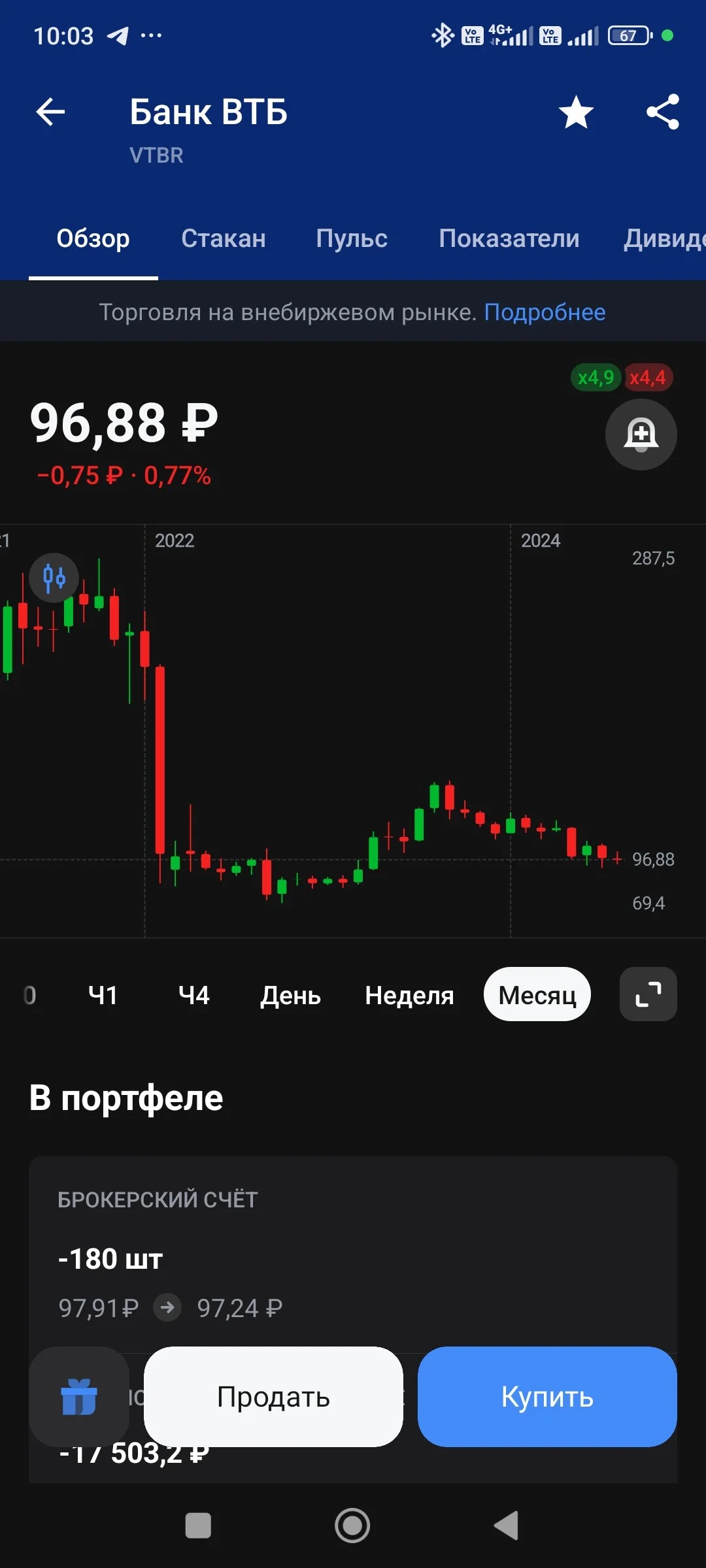Add a price alert with the bell icon
The height and width of the screenshot is (1568, 706).
641,434
